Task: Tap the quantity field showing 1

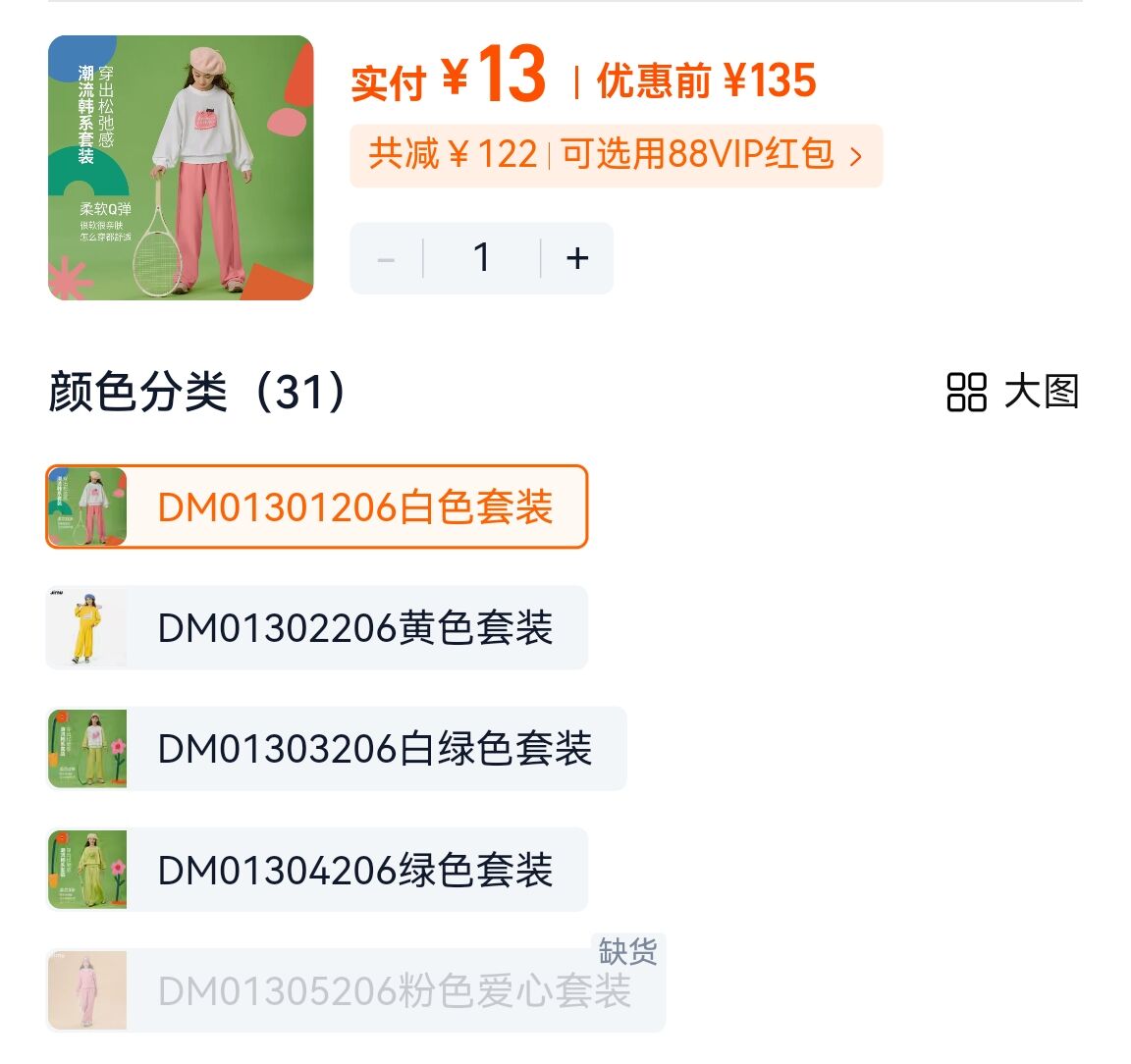Action: coord(481,258)
